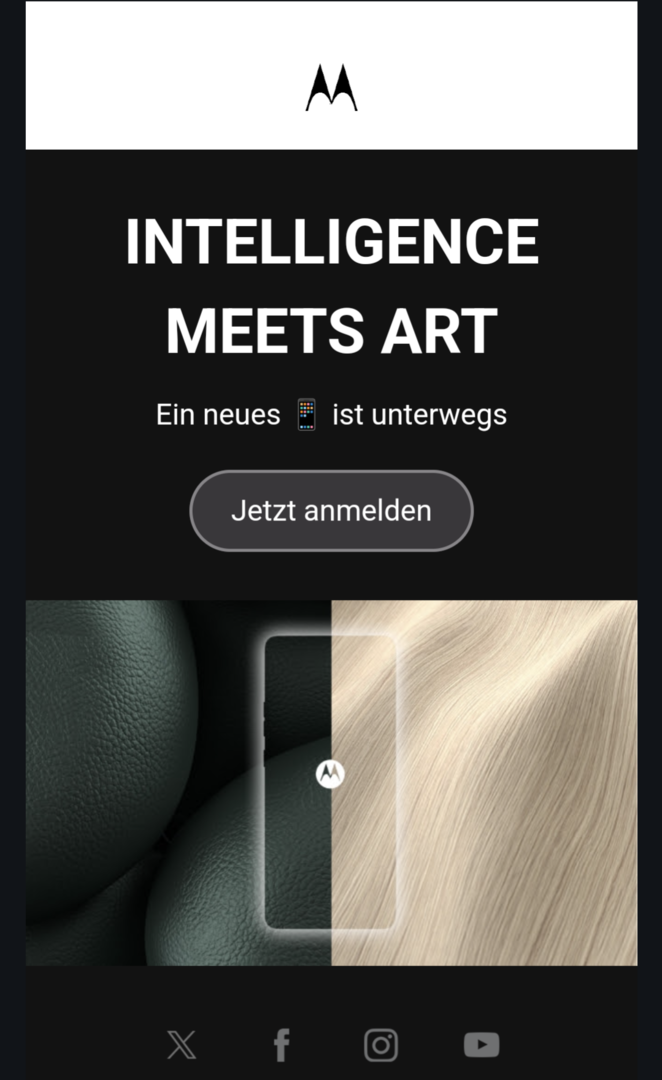Tap the Jetzt anmelden button

pyautogui.click(x=331, y=511)
